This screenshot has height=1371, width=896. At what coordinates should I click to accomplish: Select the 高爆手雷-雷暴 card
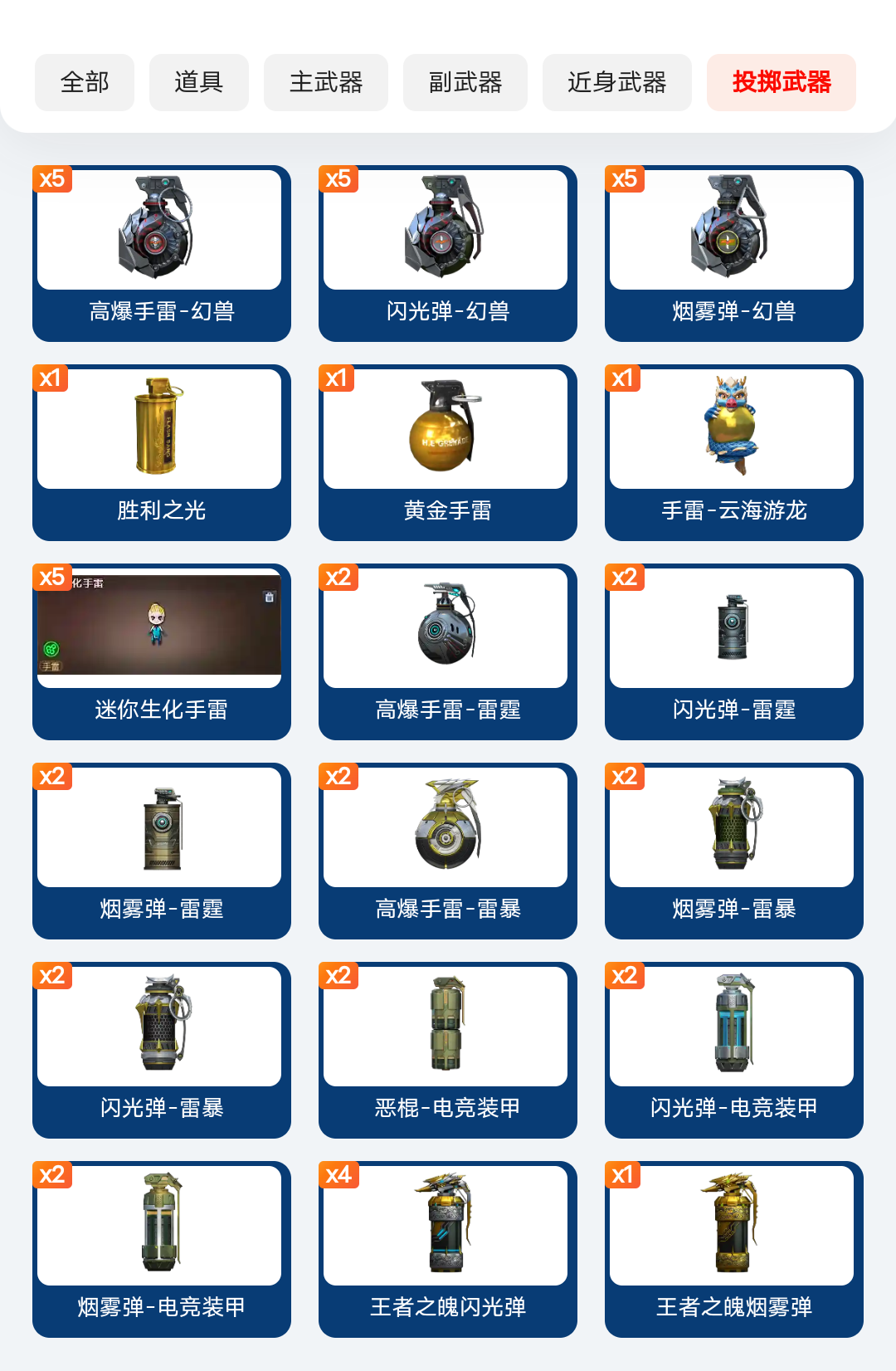tap(448, 851)
